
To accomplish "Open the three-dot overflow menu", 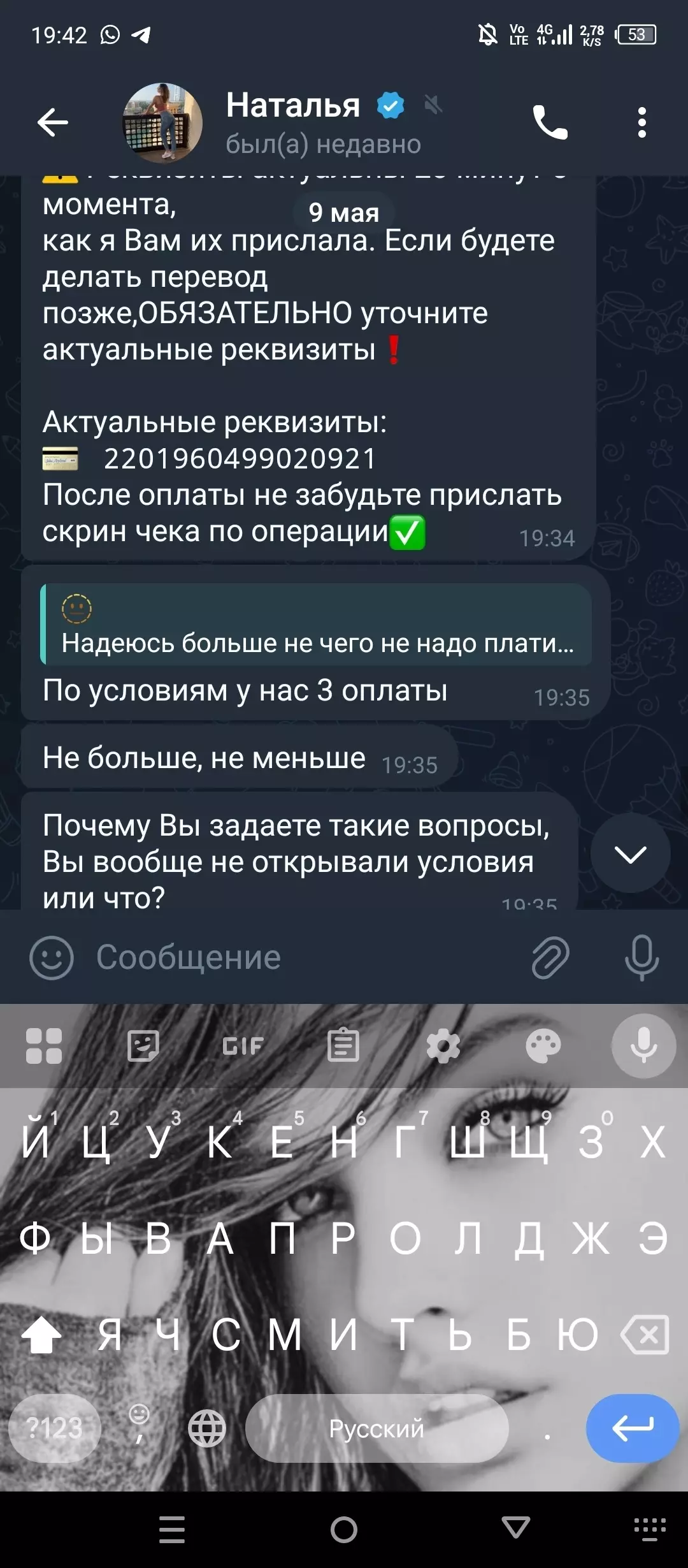I will pyautogui.click(x=642, y=122).
